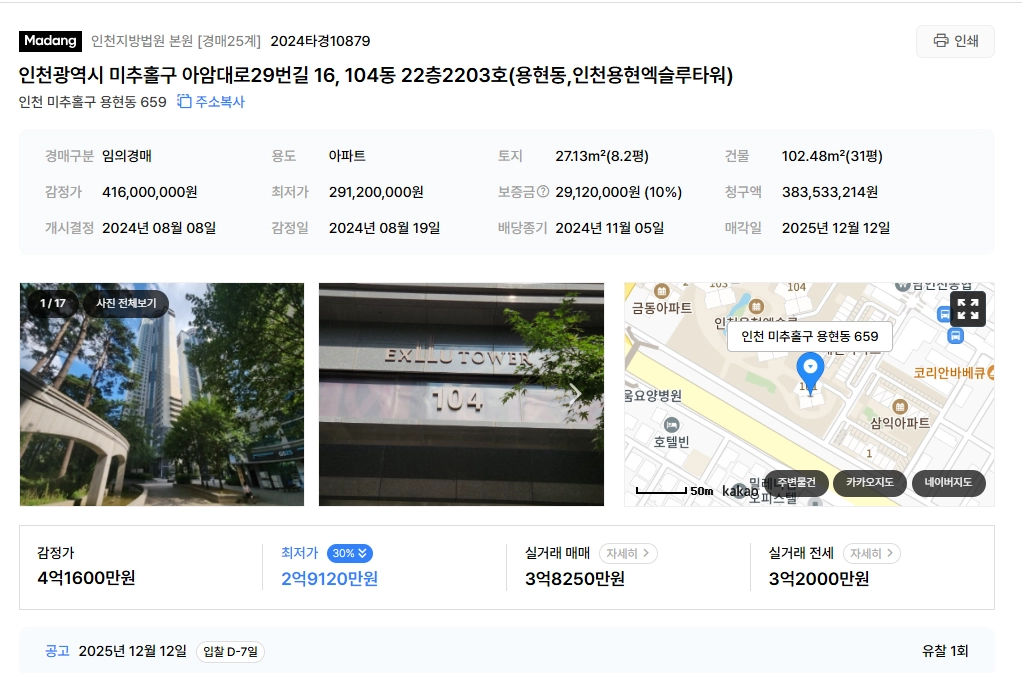This screenshot has width=1022, height=673.
Task: Open the location in 카카오지도
Action: [869, 483]
